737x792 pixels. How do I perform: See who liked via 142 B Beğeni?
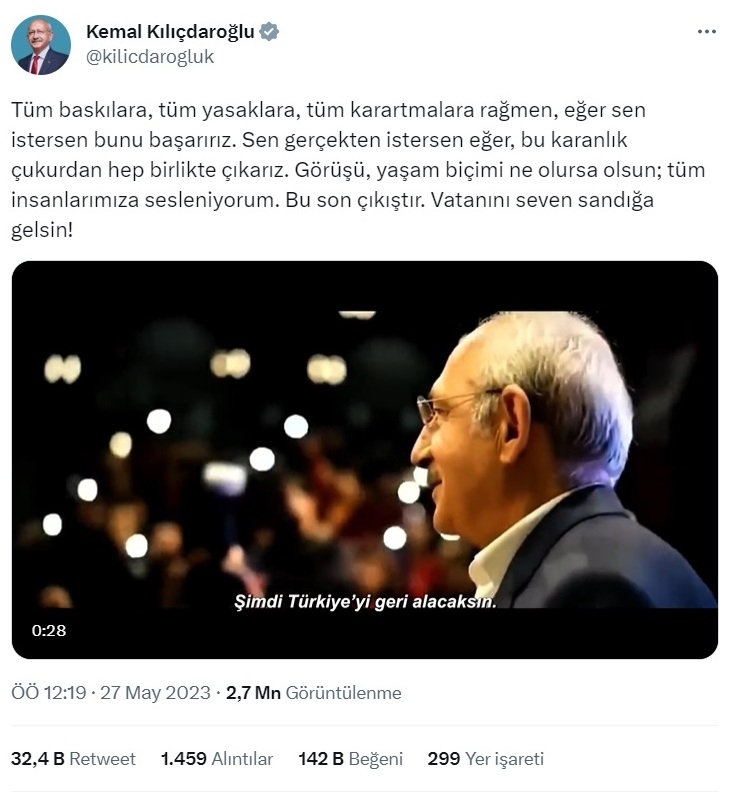point(350,759)
